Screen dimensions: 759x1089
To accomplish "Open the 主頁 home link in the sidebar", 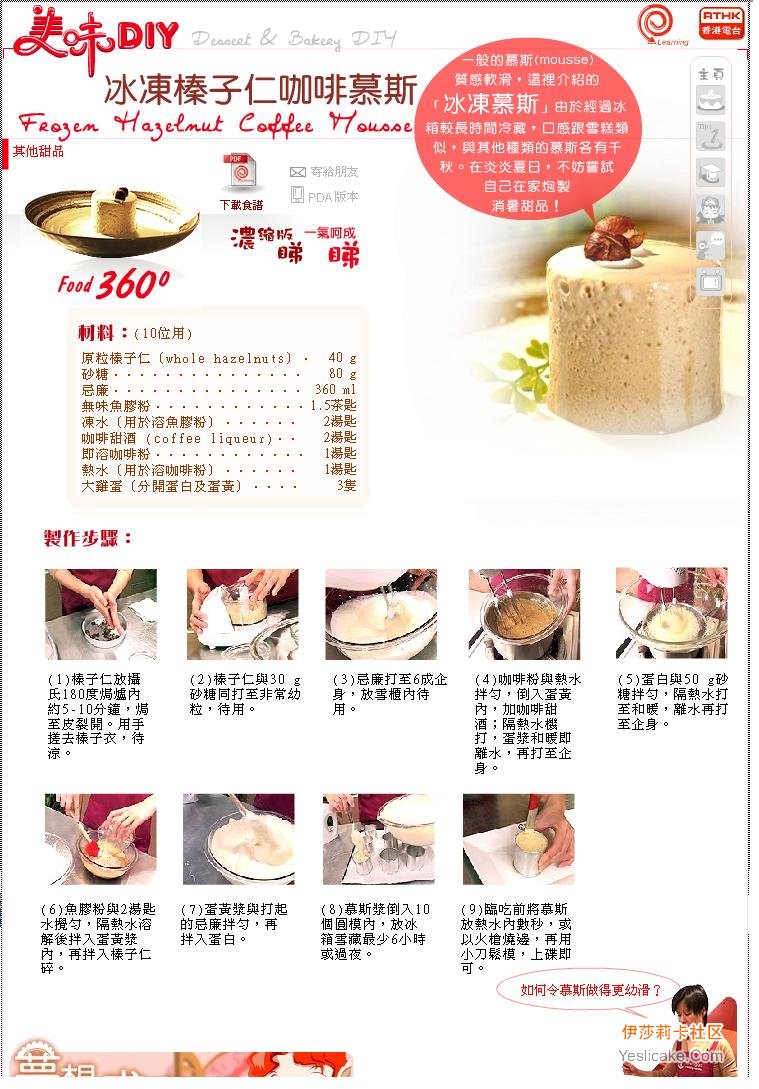I will coord(710,74).
